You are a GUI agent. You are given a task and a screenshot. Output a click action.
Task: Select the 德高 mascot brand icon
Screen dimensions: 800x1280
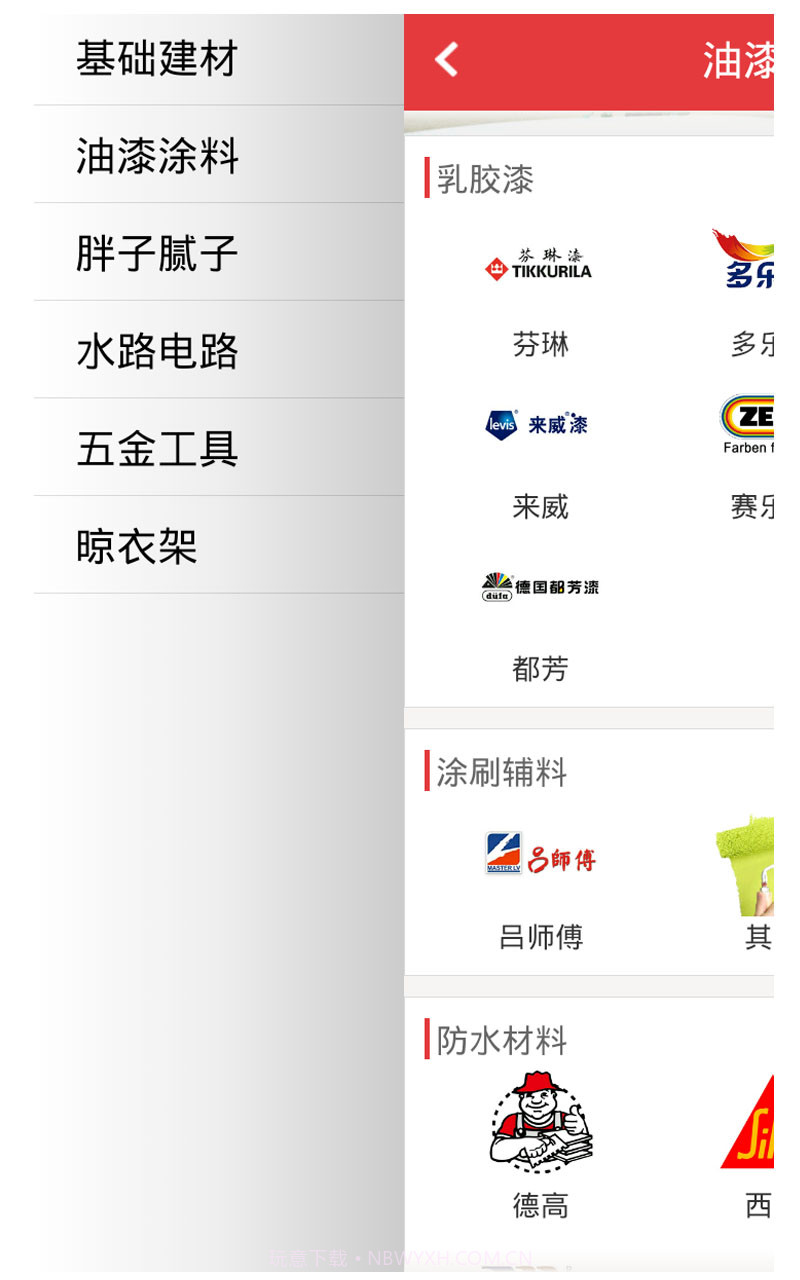point(540,1120)
